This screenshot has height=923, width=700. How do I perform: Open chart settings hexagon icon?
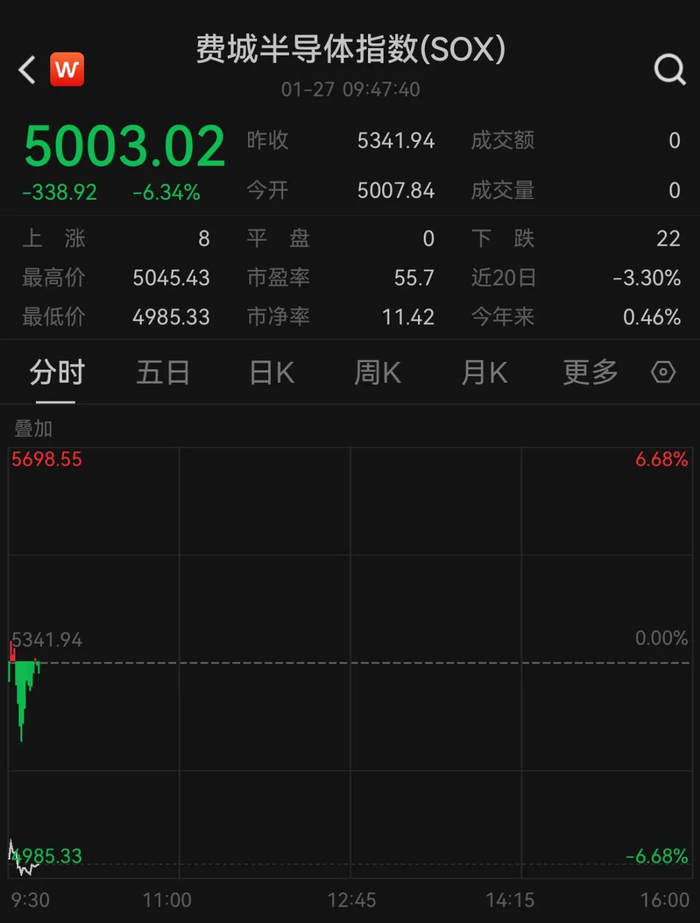(663, 373)
